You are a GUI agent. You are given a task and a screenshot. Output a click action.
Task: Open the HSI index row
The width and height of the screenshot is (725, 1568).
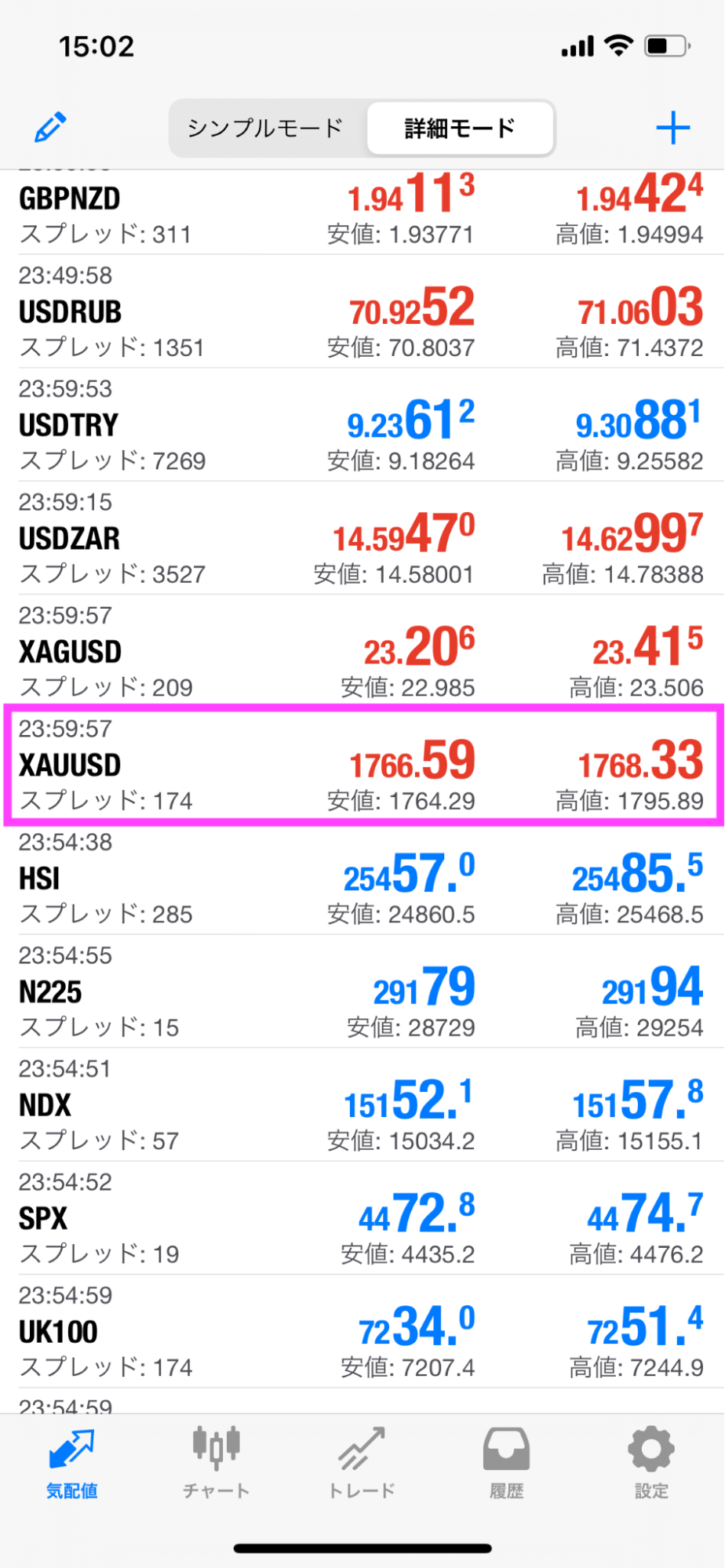[362, 878]
